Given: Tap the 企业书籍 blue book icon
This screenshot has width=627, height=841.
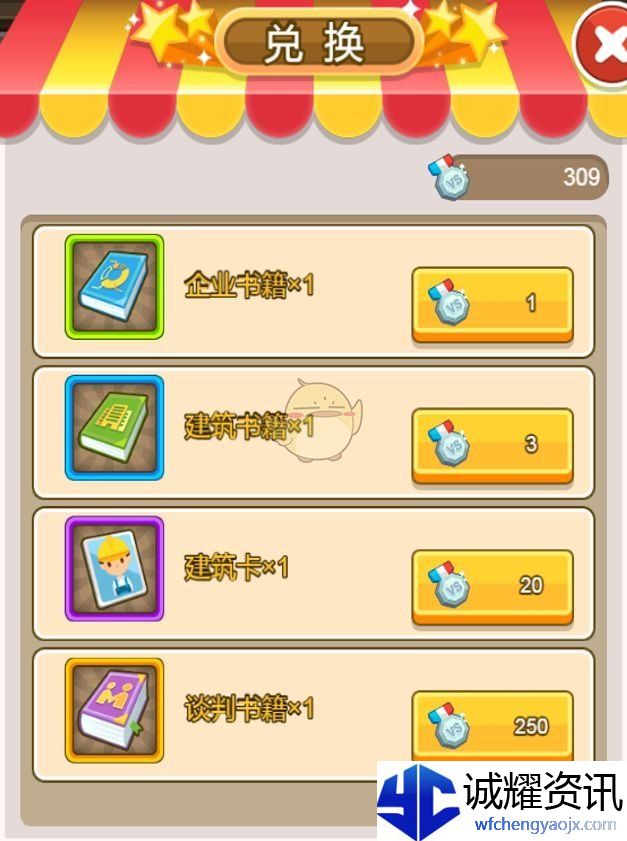Looking at the screenshot, I should (x=114, y=287).
